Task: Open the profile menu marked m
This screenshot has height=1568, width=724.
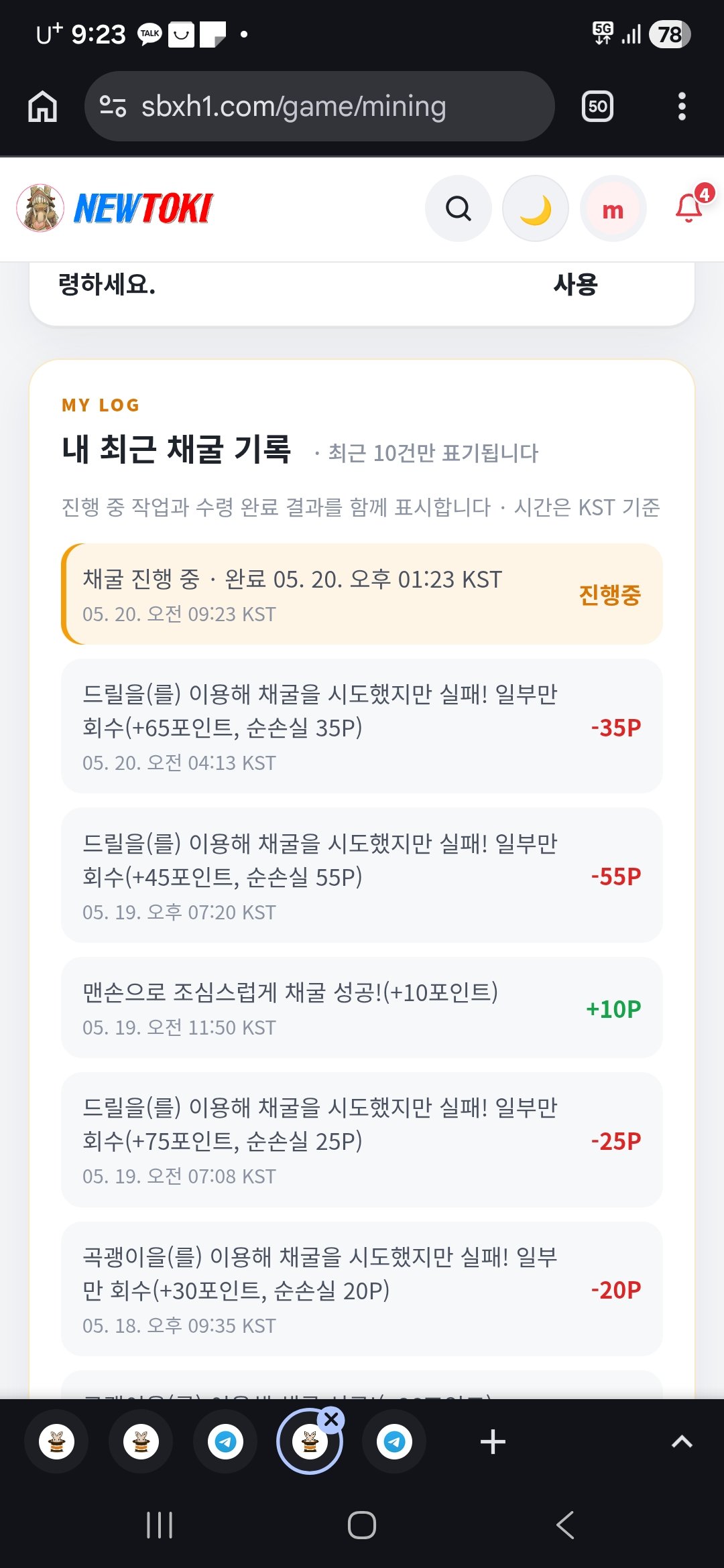Action: pyautogui.click(x=613, y=208)
